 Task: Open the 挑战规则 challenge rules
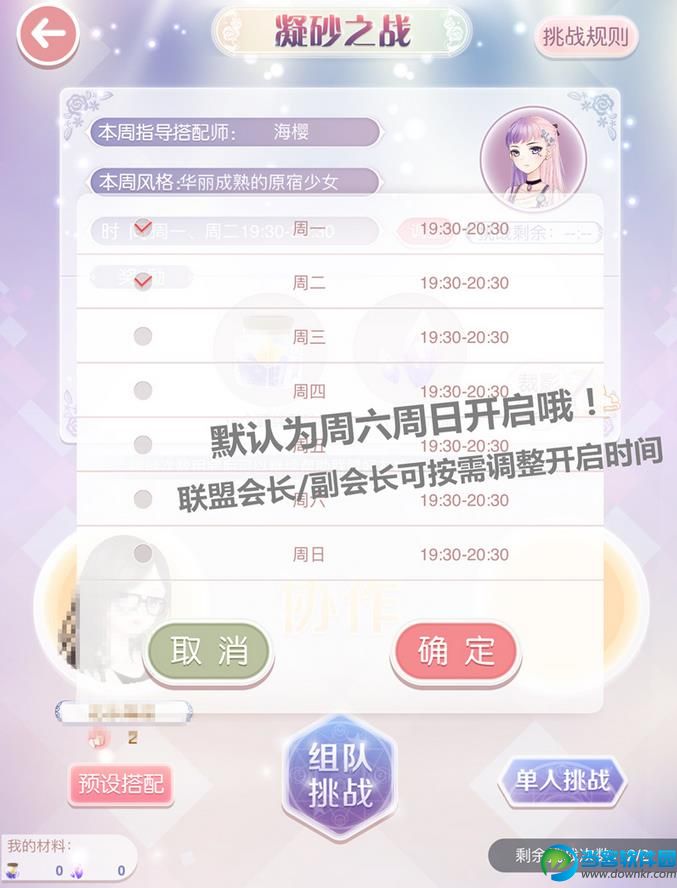pos(586,37)
